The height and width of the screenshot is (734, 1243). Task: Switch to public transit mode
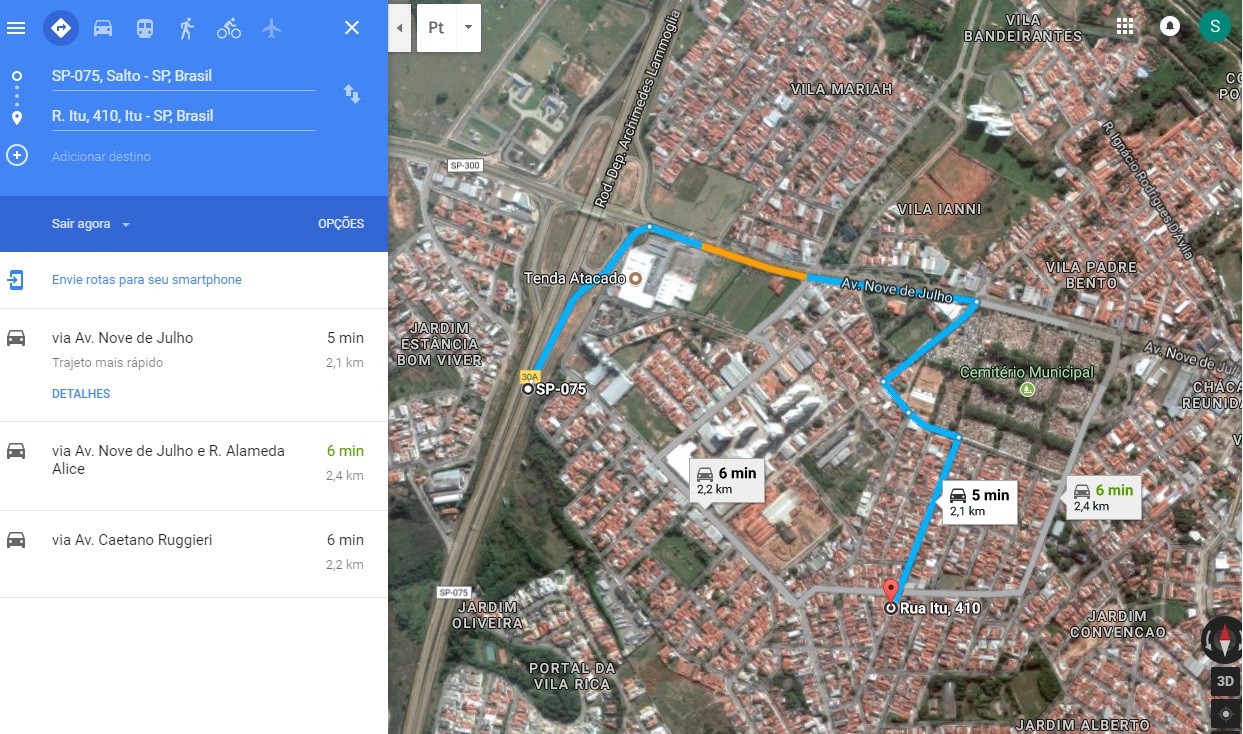click(x=145, y=28)
